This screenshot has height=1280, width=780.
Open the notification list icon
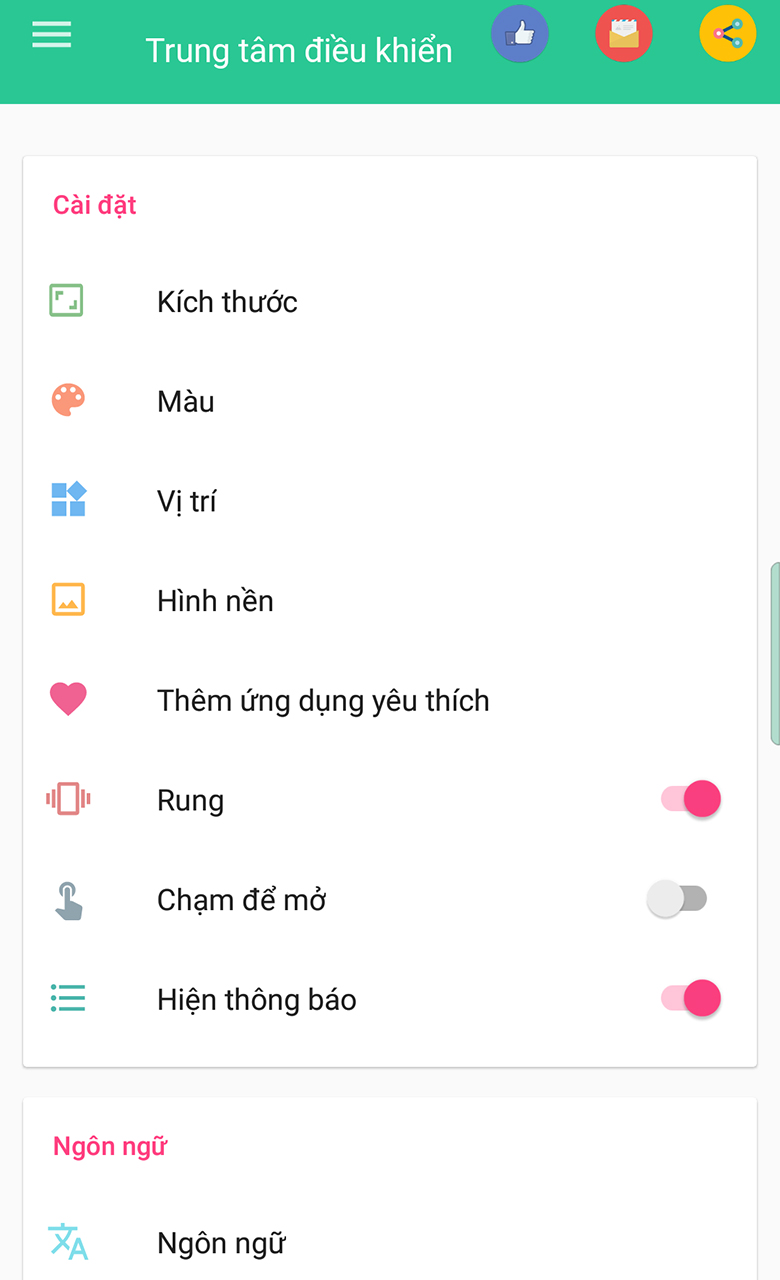tap(68, 998)
